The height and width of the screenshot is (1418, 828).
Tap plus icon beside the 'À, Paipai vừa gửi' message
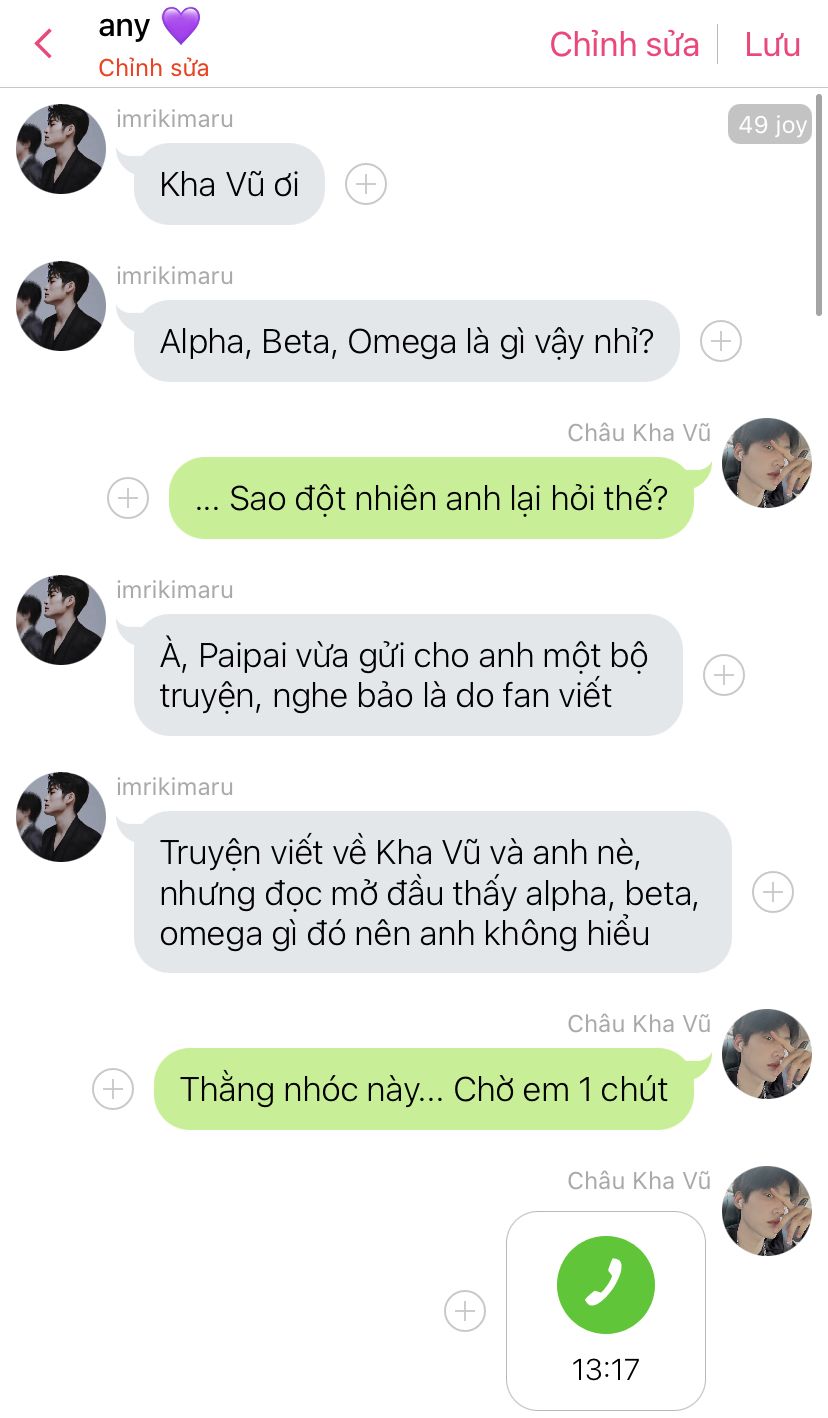(x=724, y=675)
